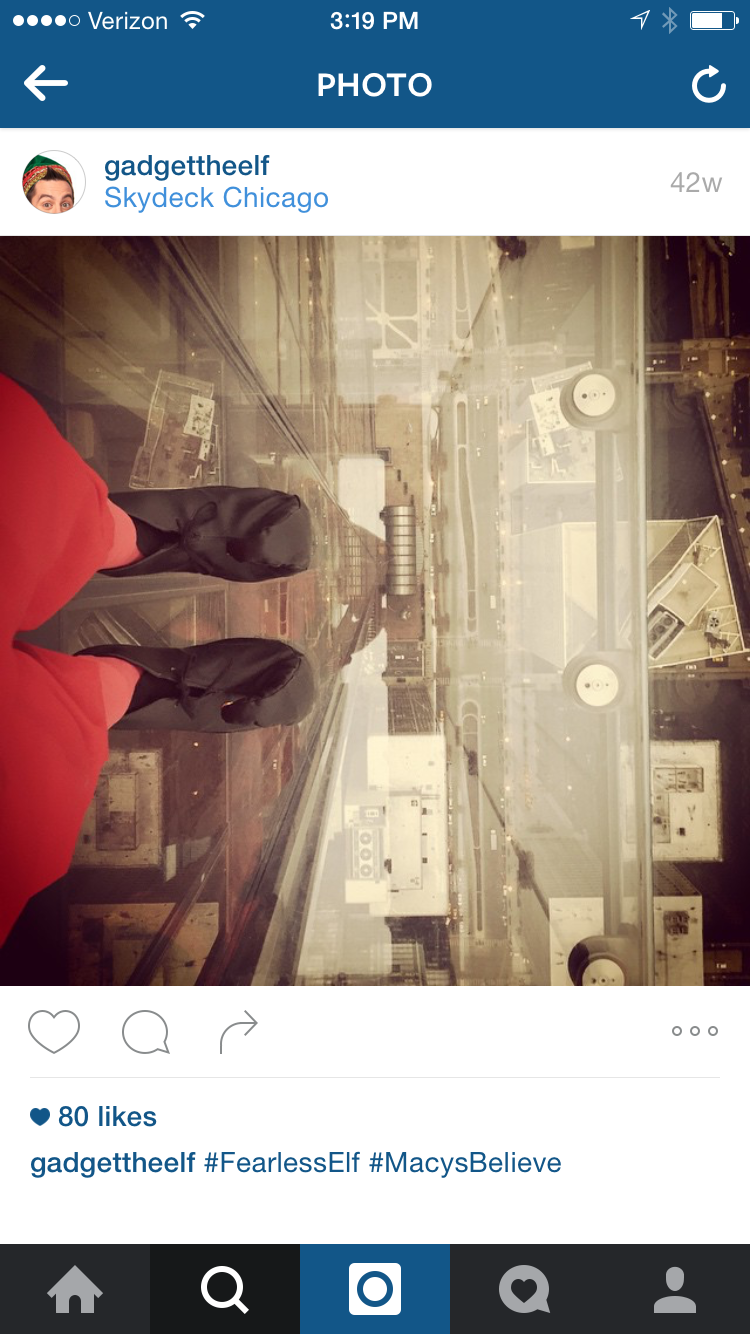This screenshot has width=750, height=1334.
Task: Open gadgettheelf's profile picture
Action: (54, 182)
